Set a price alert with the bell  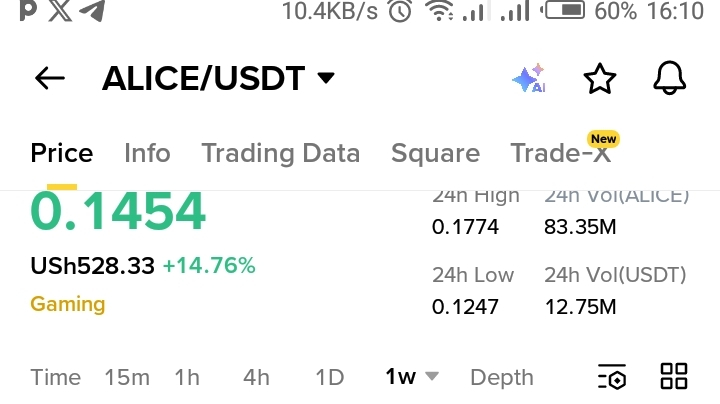click(669, 78)
